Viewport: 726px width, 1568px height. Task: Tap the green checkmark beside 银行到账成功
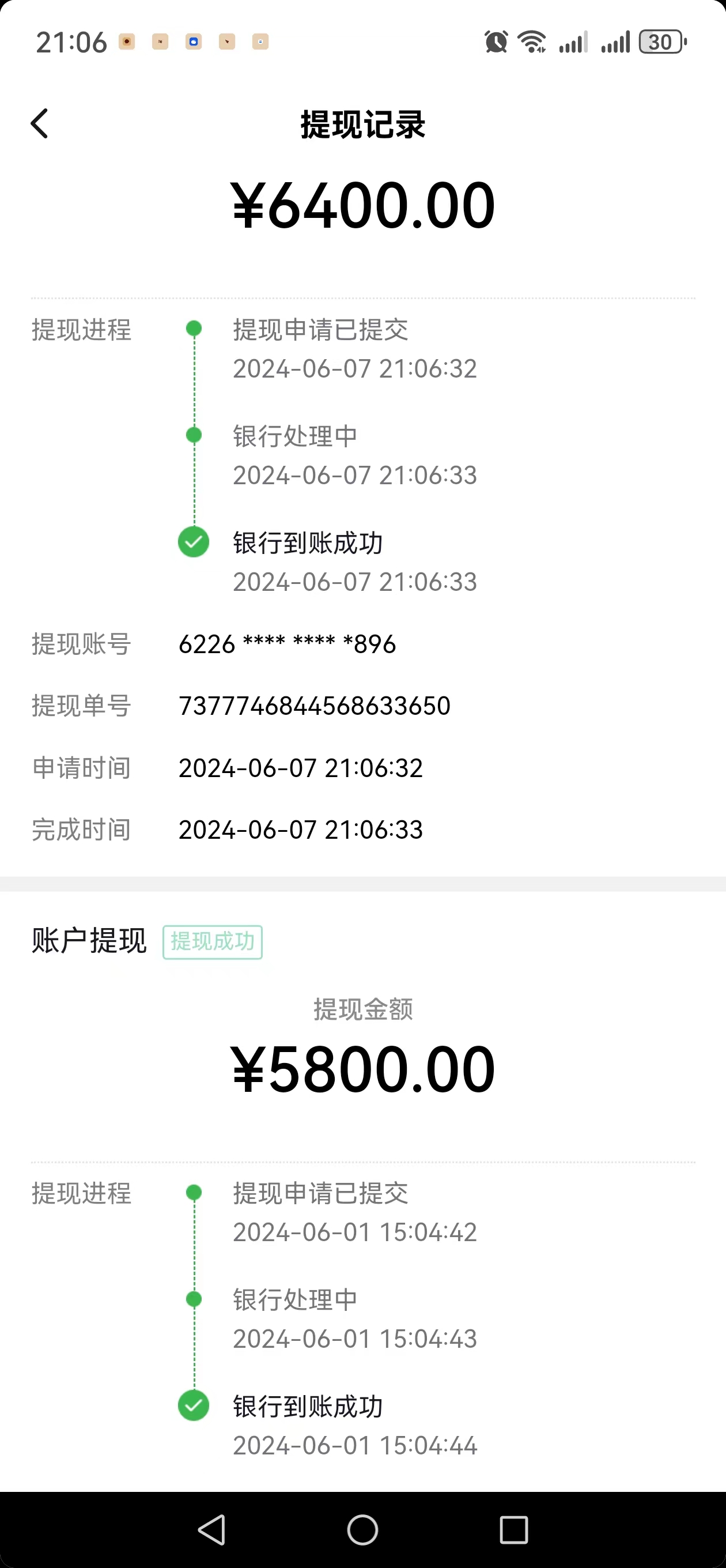pos(193,541)
